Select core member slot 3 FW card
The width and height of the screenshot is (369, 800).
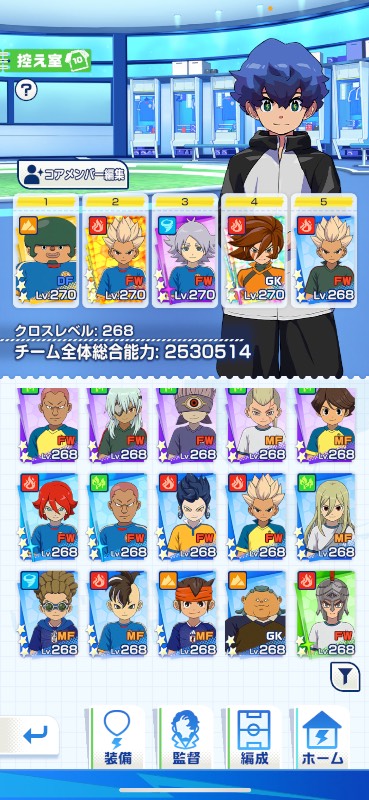[x=185, y=251]
